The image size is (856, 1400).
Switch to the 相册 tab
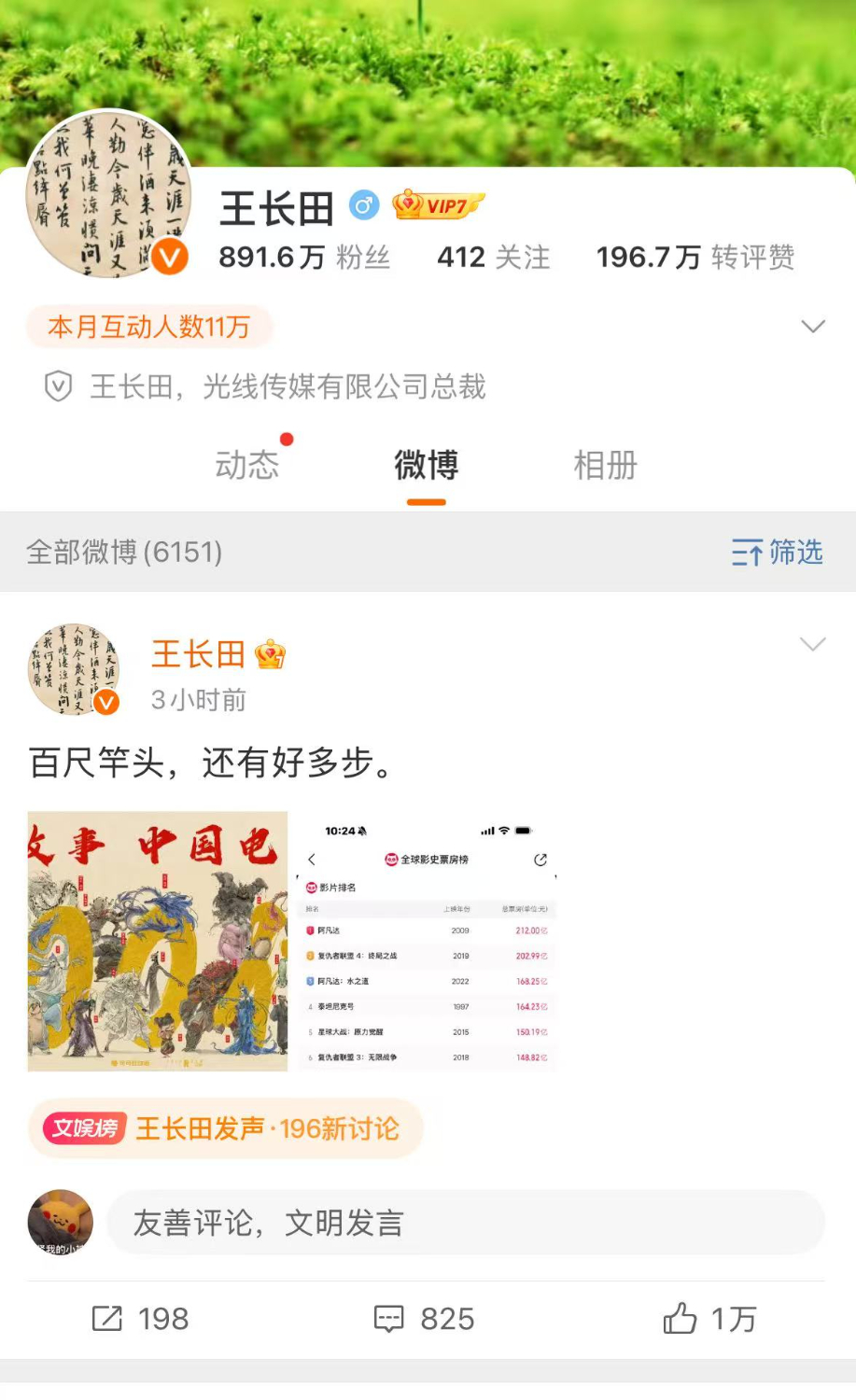[x=605, y=465]
